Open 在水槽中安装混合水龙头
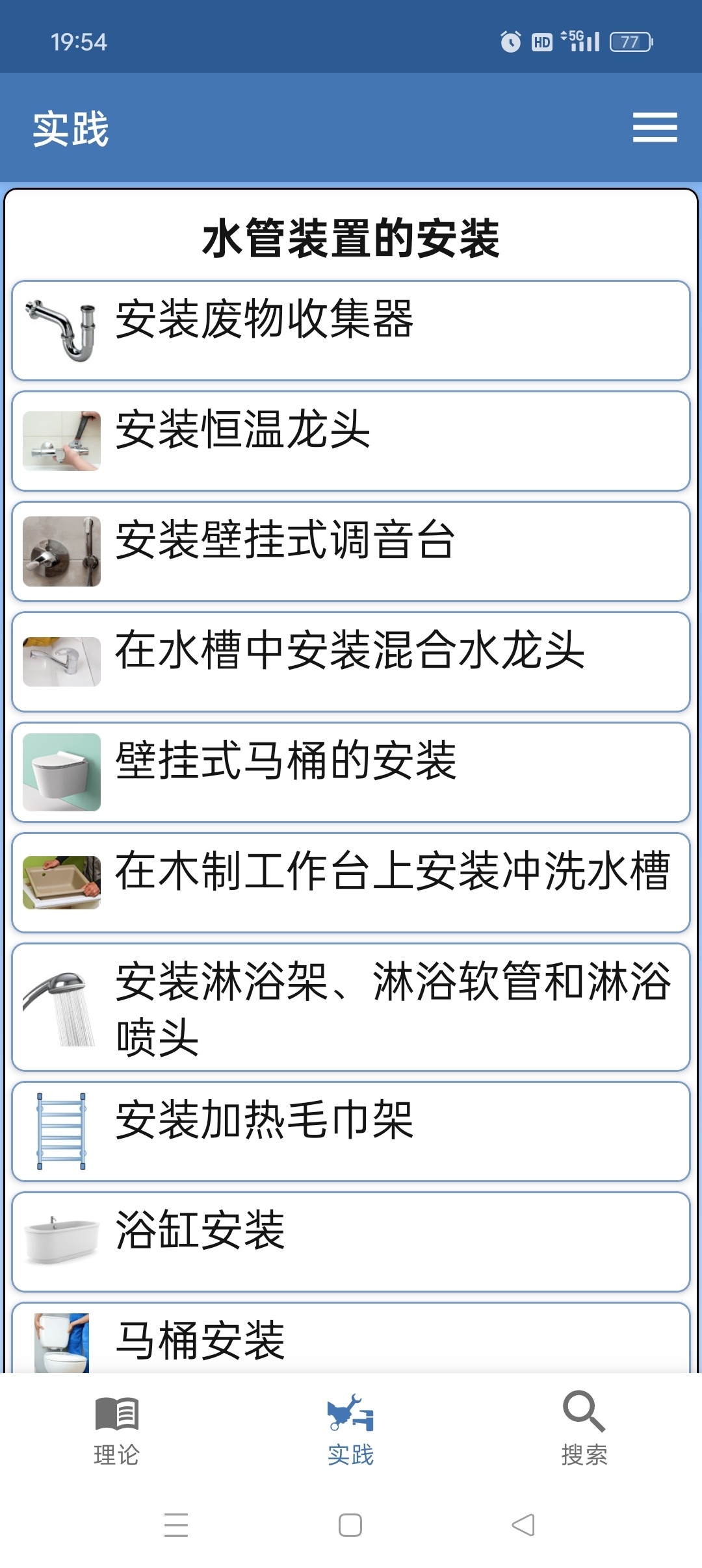The height and width of the screenshot is (1568, 702). tap(351, 662)
